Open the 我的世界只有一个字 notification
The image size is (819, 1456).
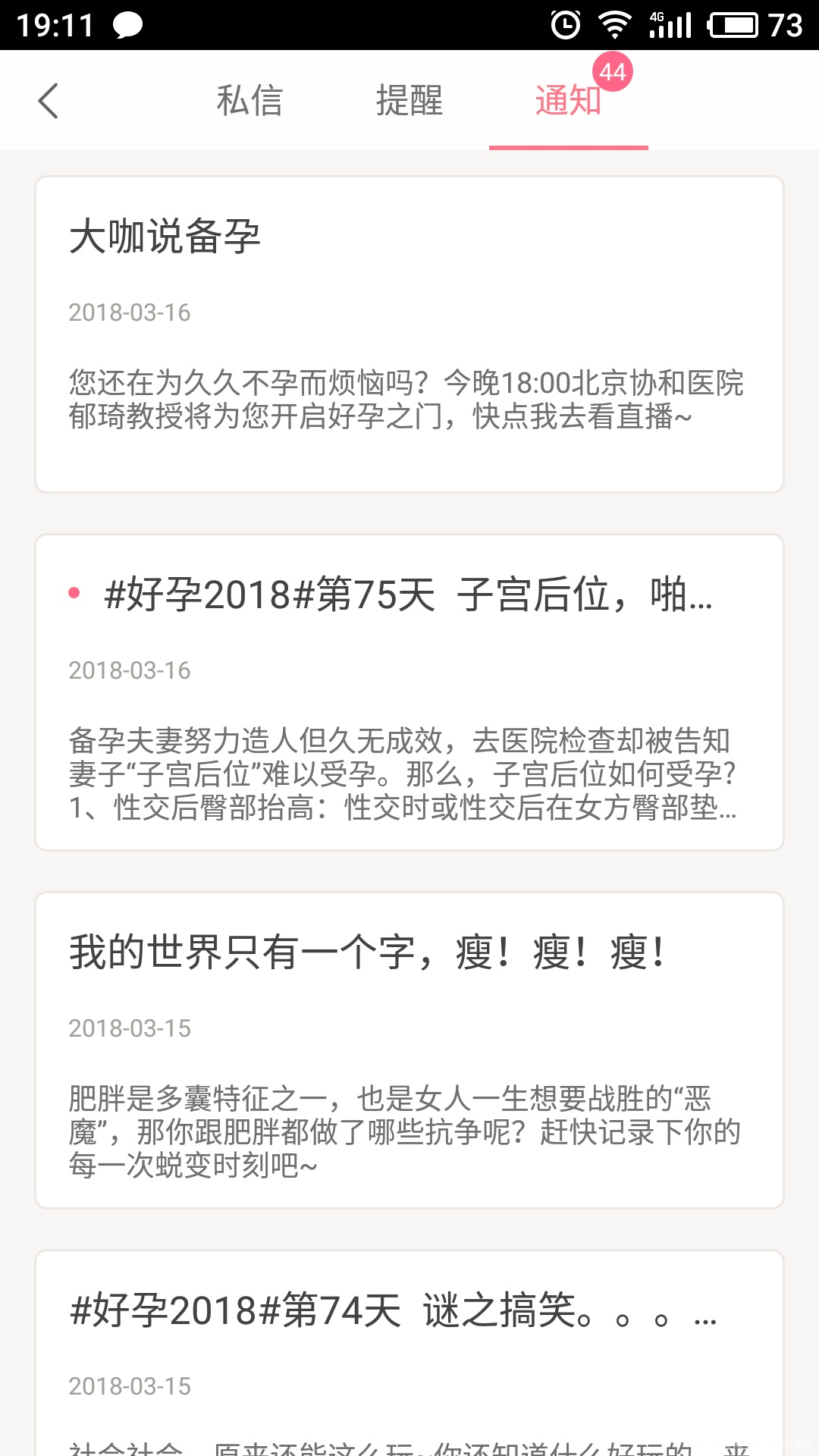click(x=409, y=1054)
